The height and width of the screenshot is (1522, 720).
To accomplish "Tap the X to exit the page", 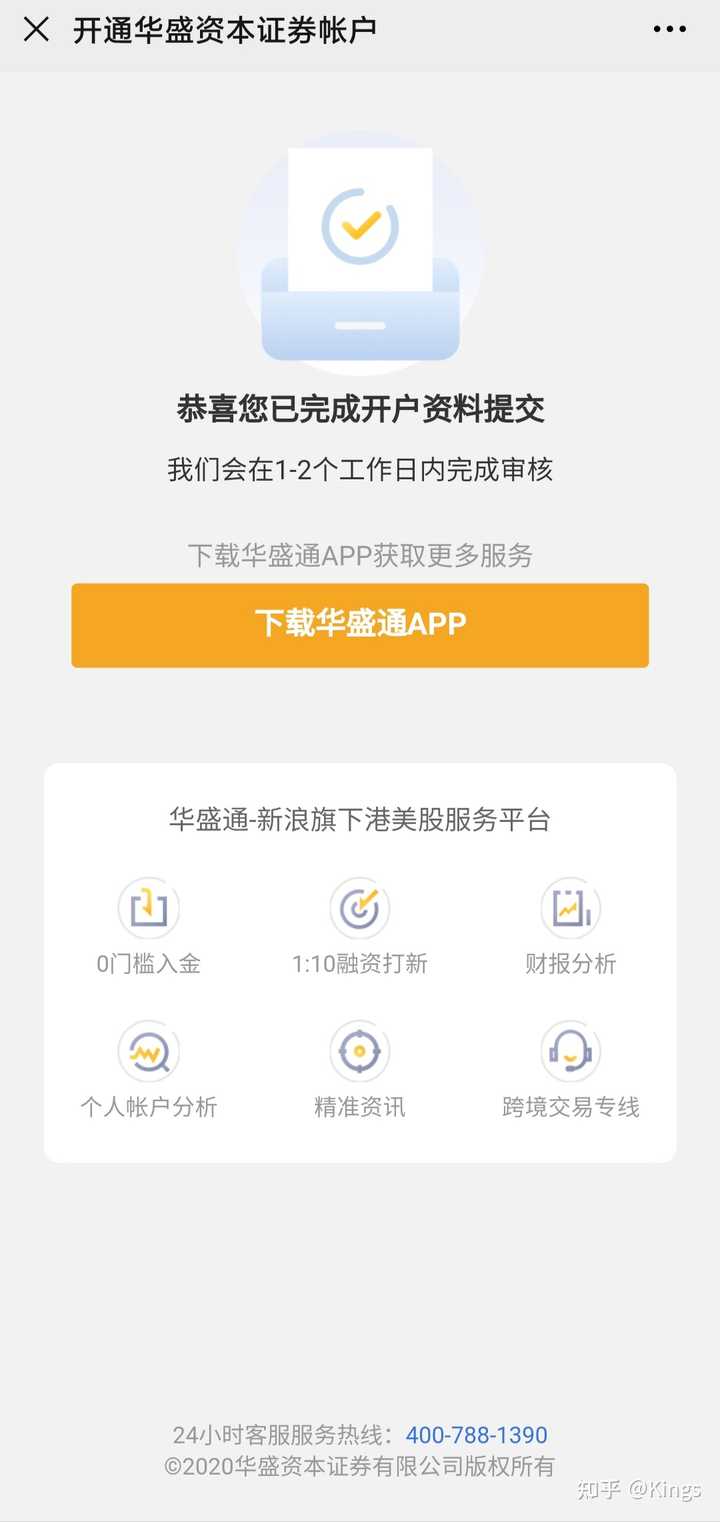I will click(x=36, y=30).
